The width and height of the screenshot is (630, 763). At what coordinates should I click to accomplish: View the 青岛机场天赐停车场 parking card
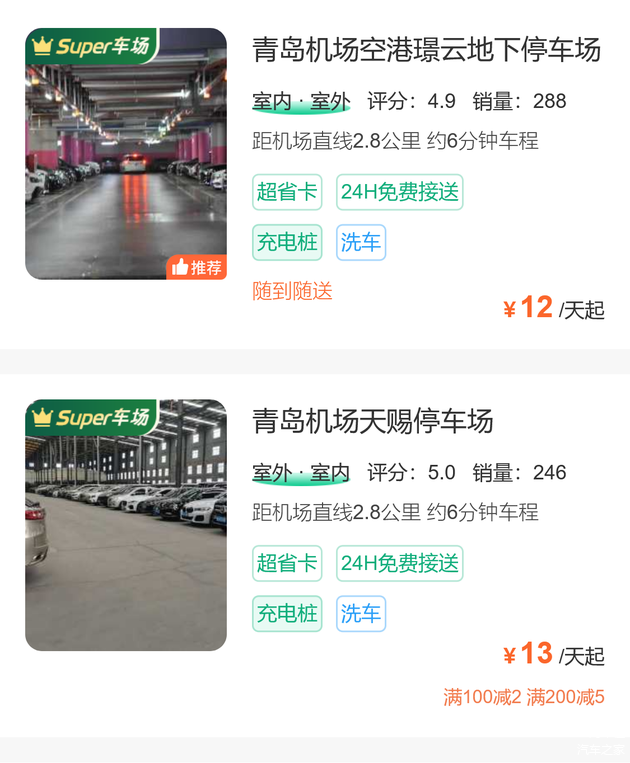pyautogui.click(x=373, y=421)
